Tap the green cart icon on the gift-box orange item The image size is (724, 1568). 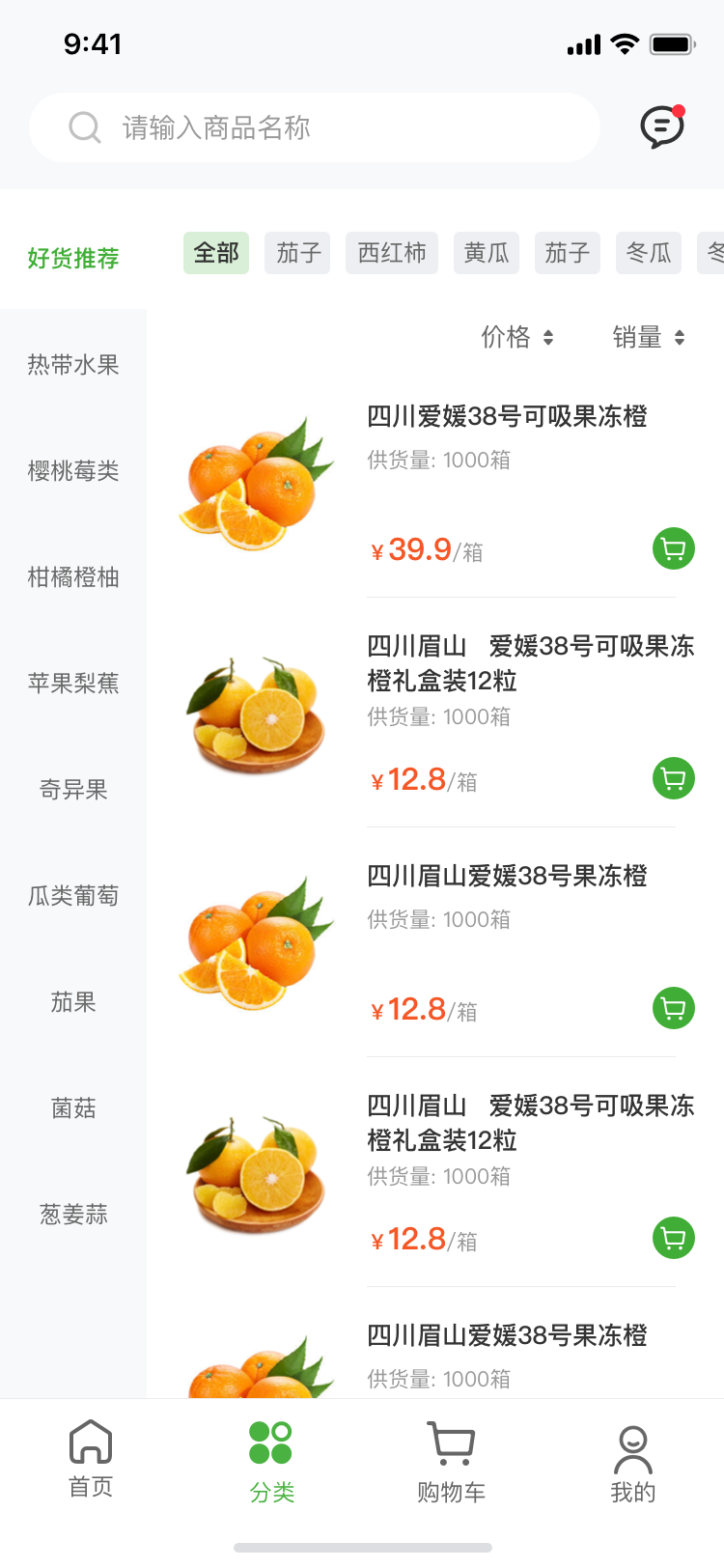tap(673, 778)
